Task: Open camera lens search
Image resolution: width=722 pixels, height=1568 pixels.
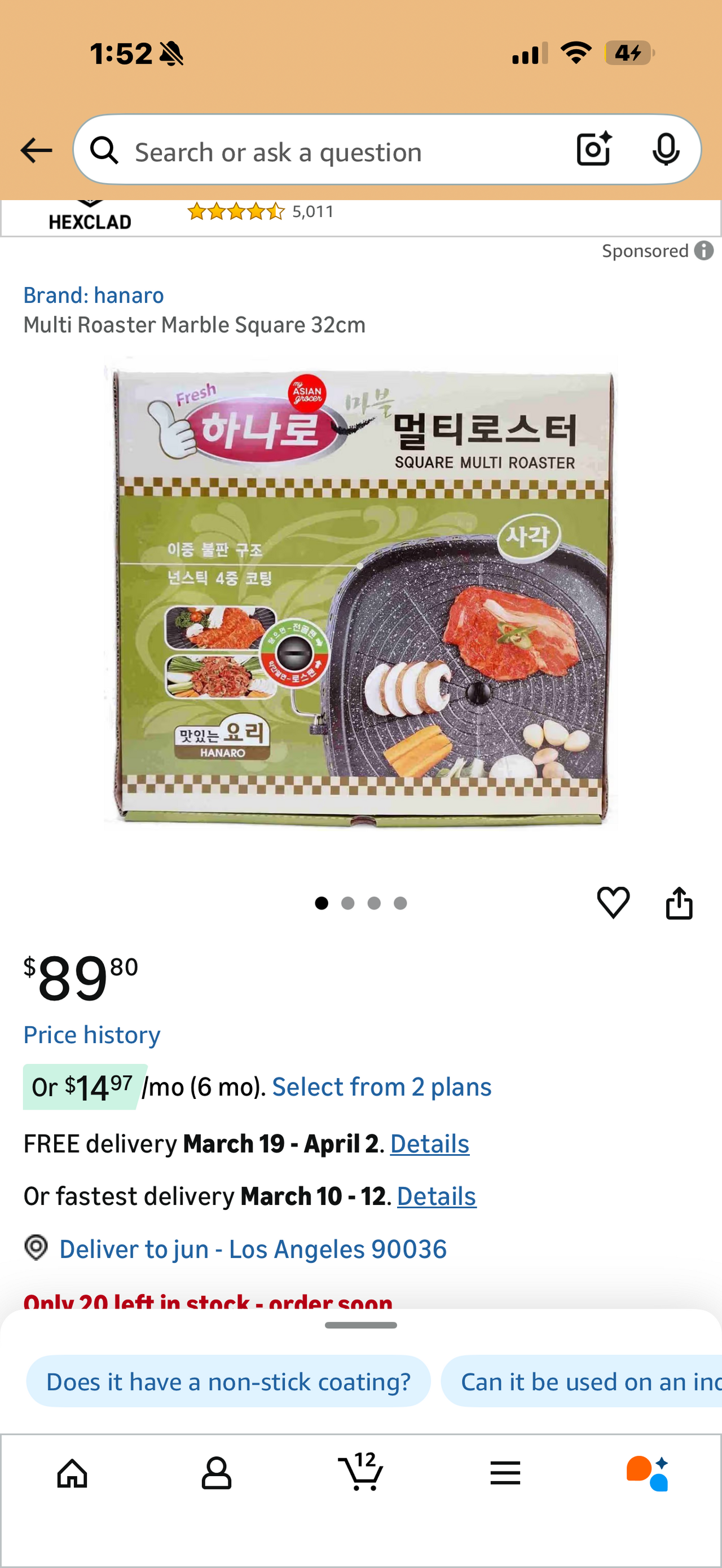Action: (x=593, y=150)
